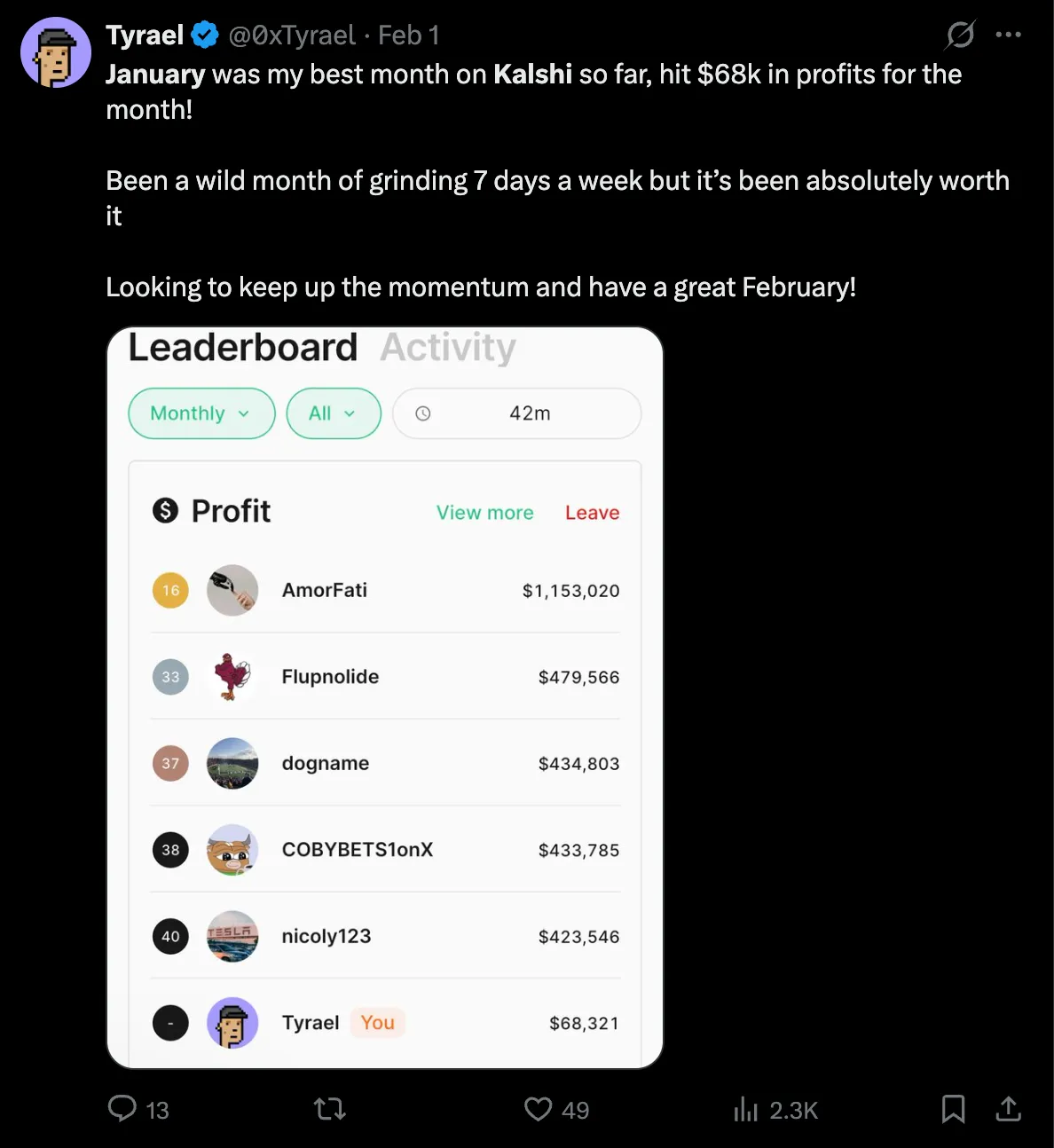This screenshot has height=1148, width=1054.
Task: Share Tyrael's post
Action: 1008,1109
